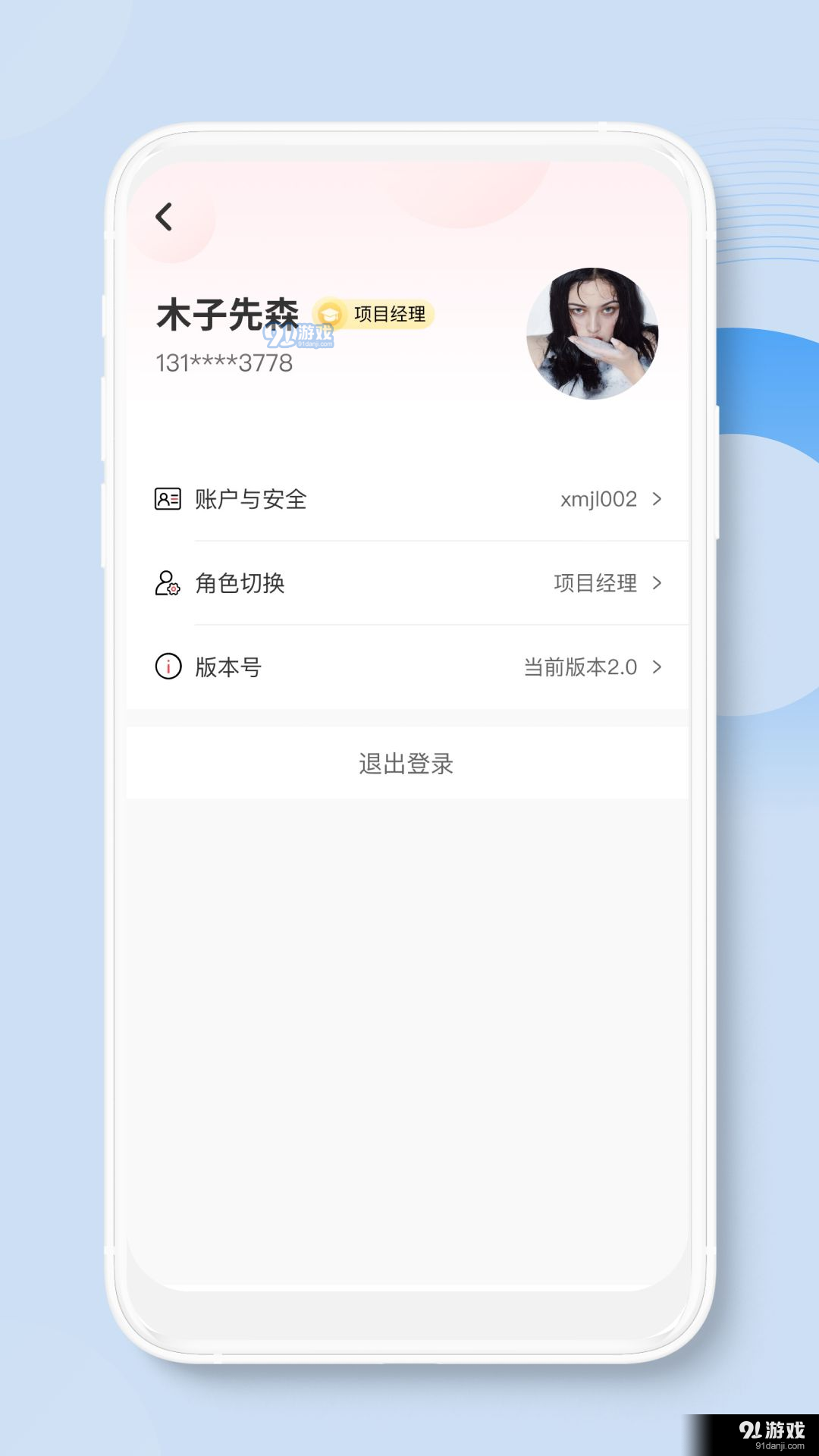Click the xmjl002 account ID link
The width and height of the screenshot is (819, 1456).
pyautogui.click(x=598, y=498)
